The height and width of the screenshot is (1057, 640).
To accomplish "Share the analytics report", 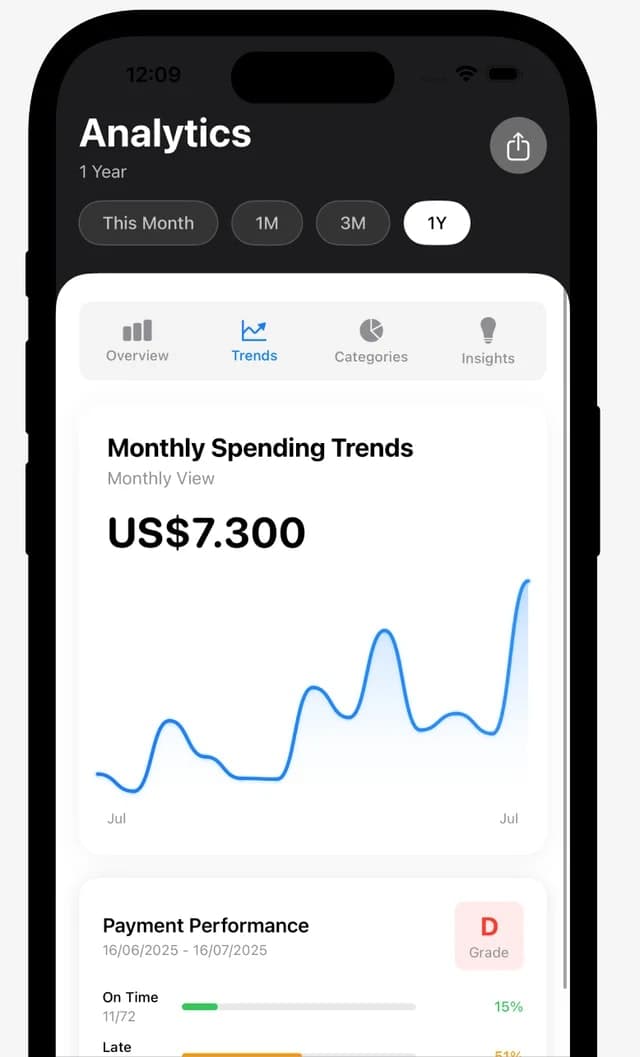I will [x=517, y=147].
